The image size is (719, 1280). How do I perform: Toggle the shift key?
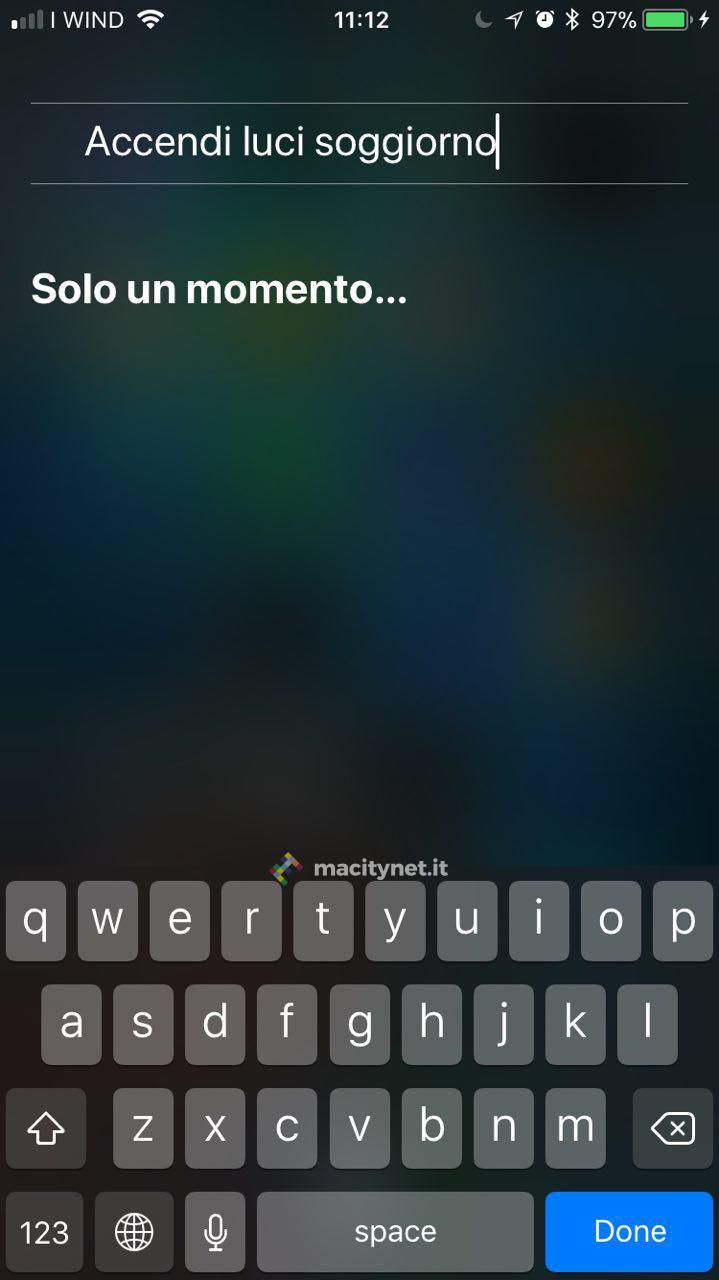coord(46,1128)
